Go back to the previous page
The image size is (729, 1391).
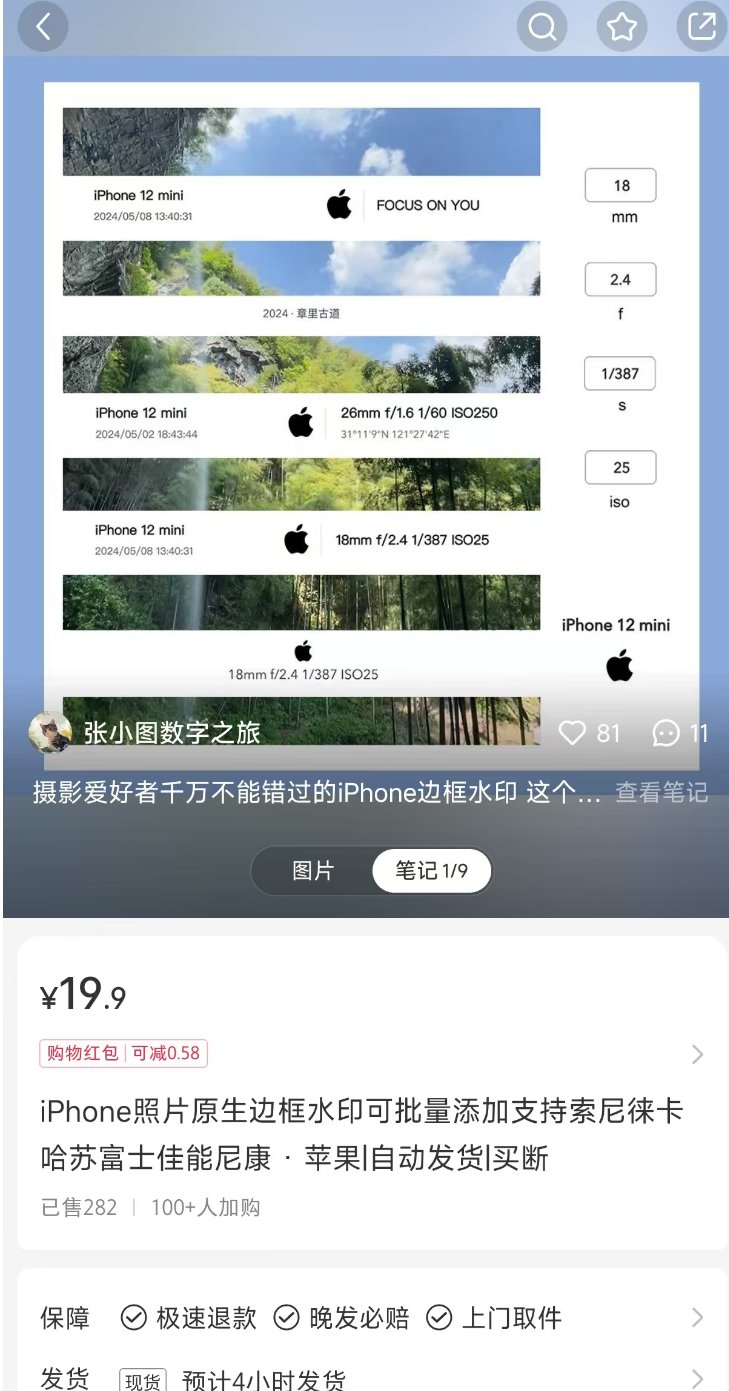coord(42,27)
